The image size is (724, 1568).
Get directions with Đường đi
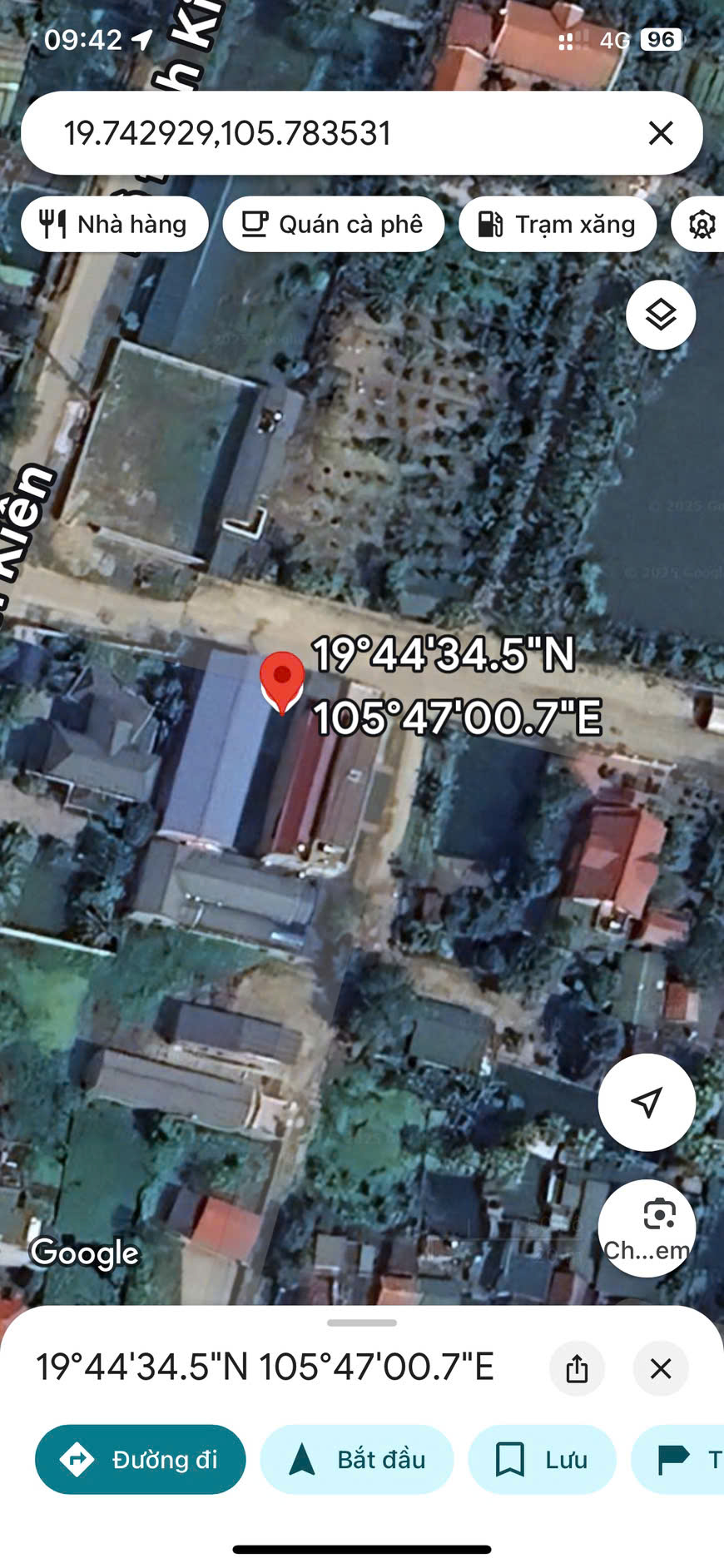point(140,1459)
